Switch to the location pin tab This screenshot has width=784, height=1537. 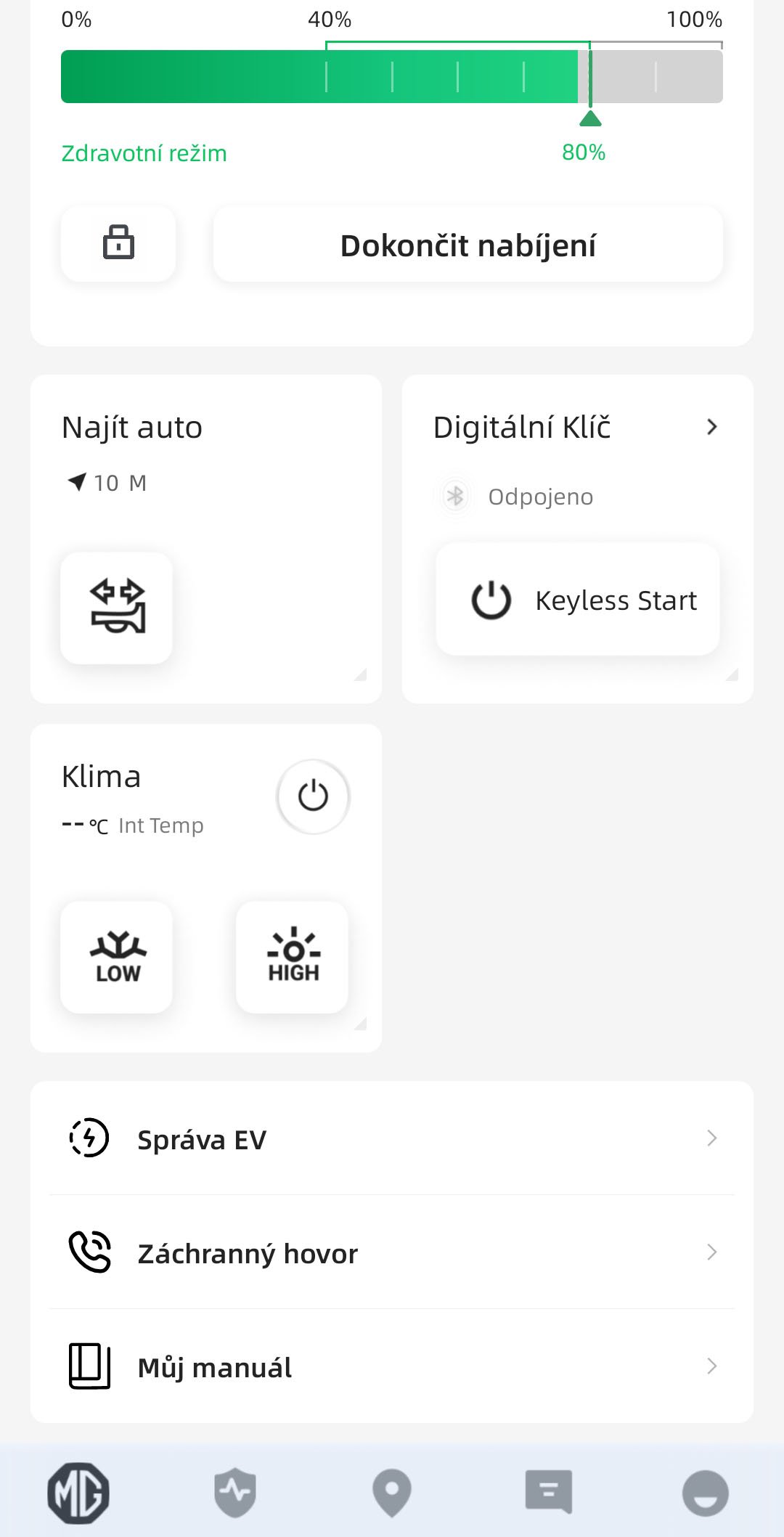pos(392,1493)
